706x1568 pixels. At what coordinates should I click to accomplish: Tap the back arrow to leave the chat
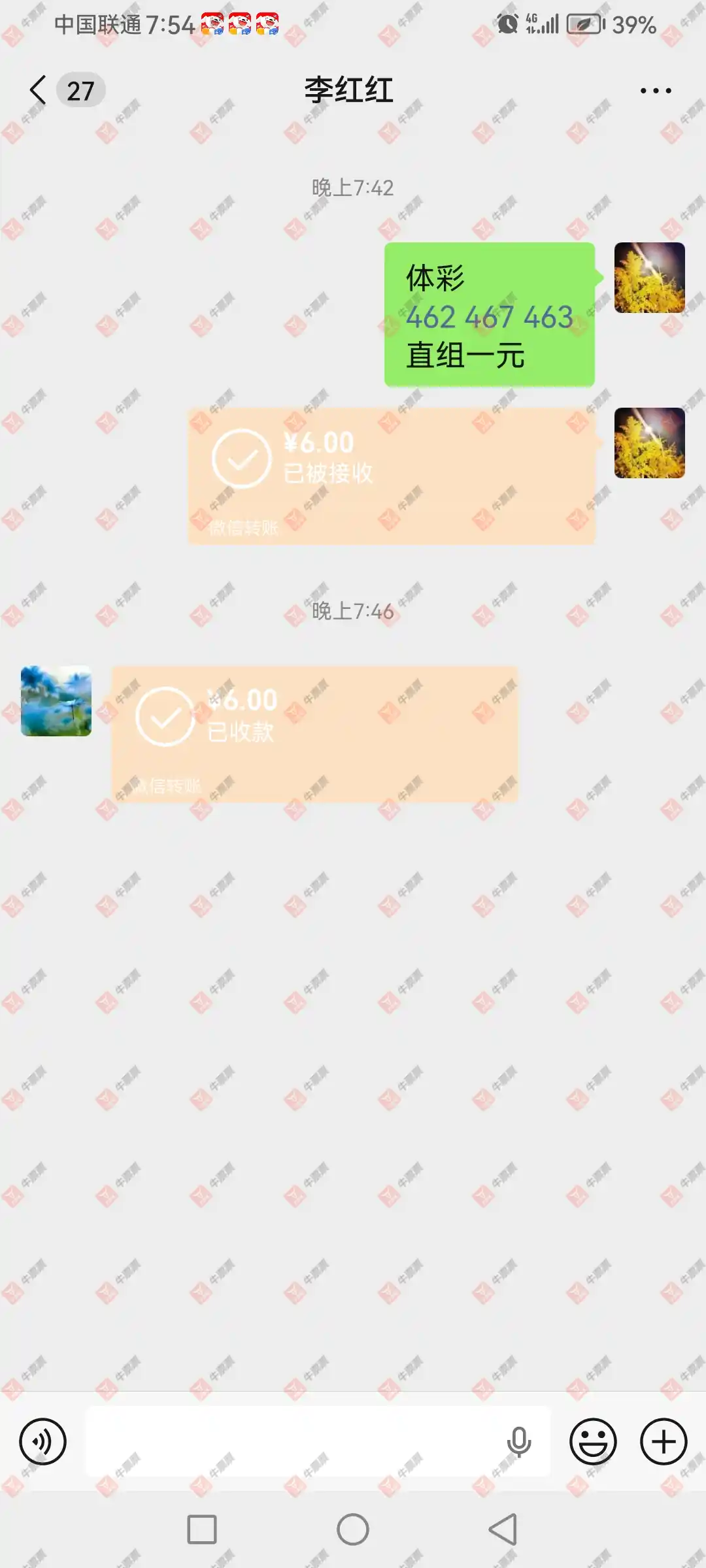(x=37, y=90)
